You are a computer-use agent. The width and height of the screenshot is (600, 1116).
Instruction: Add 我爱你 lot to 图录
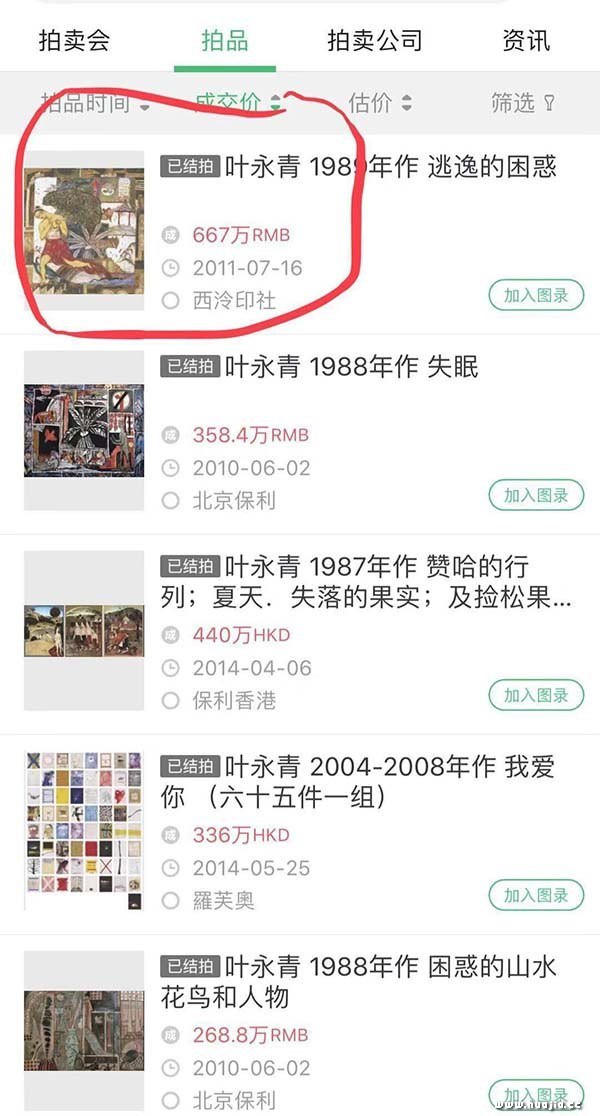tap(536, 895)
